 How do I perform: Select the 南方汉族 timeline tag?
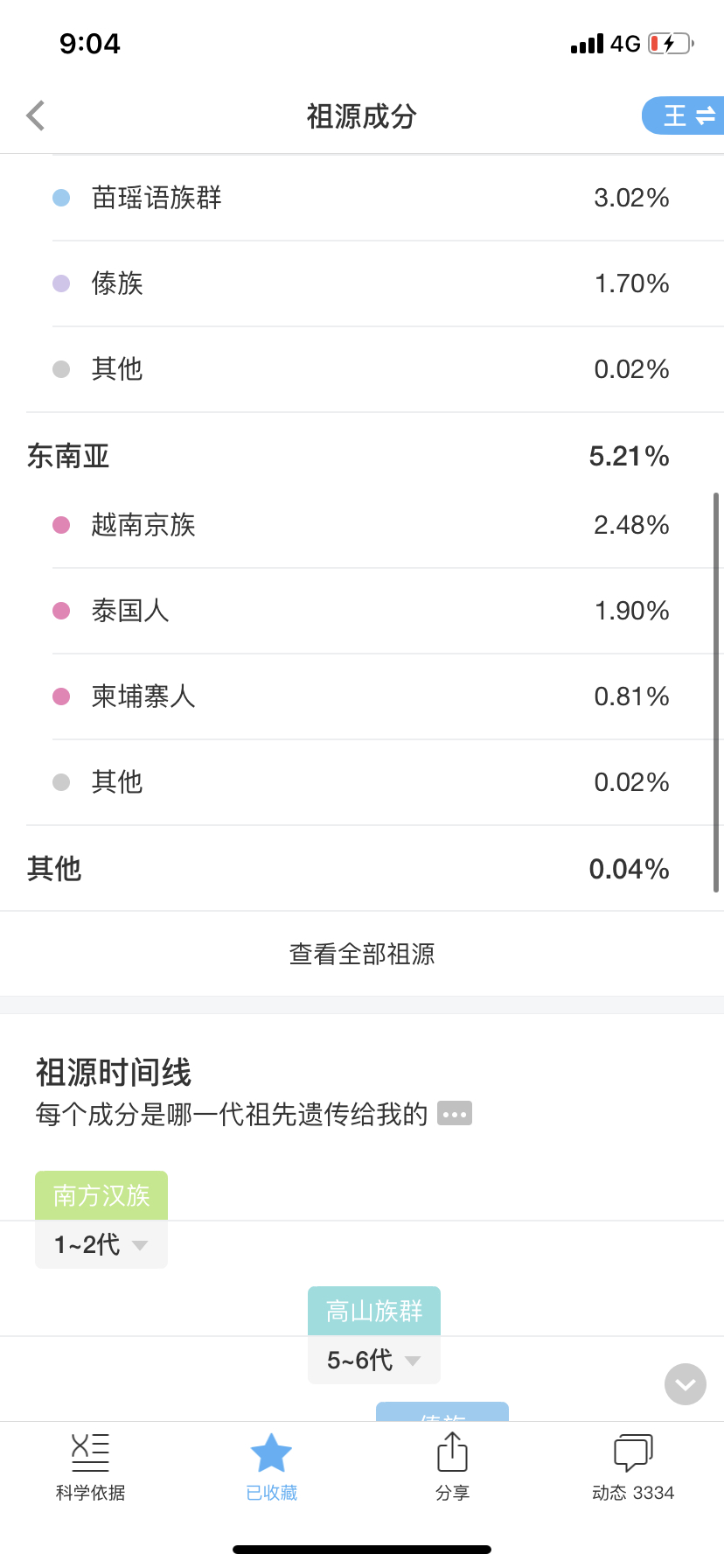coord(101,1195)
